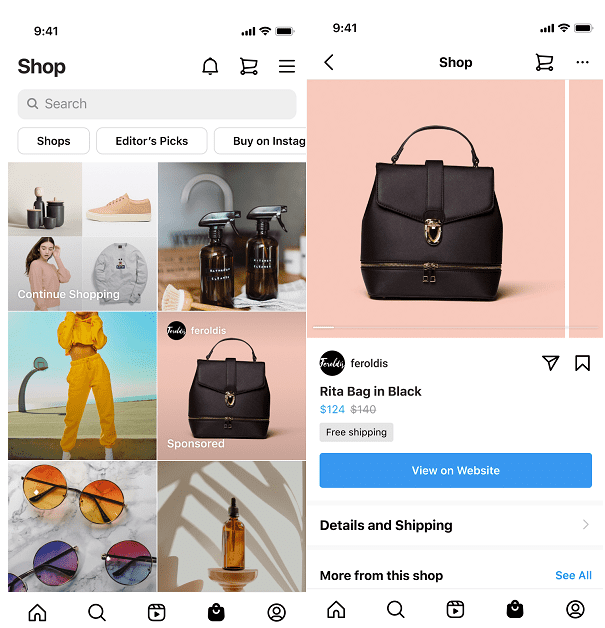Tap View on Website button
605x628 pixels.
(455, 470)
